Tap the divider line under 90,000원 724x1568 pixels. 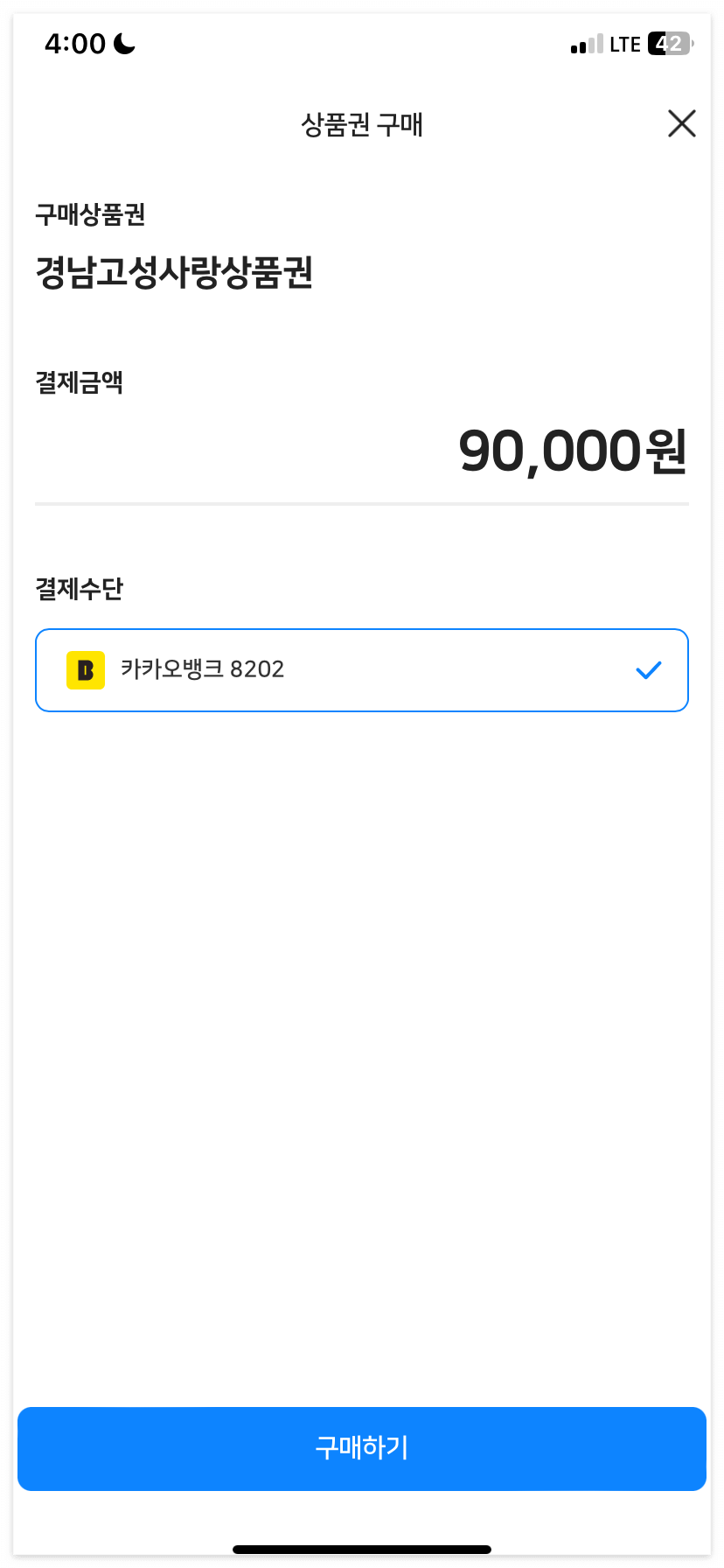coord(361,503)
